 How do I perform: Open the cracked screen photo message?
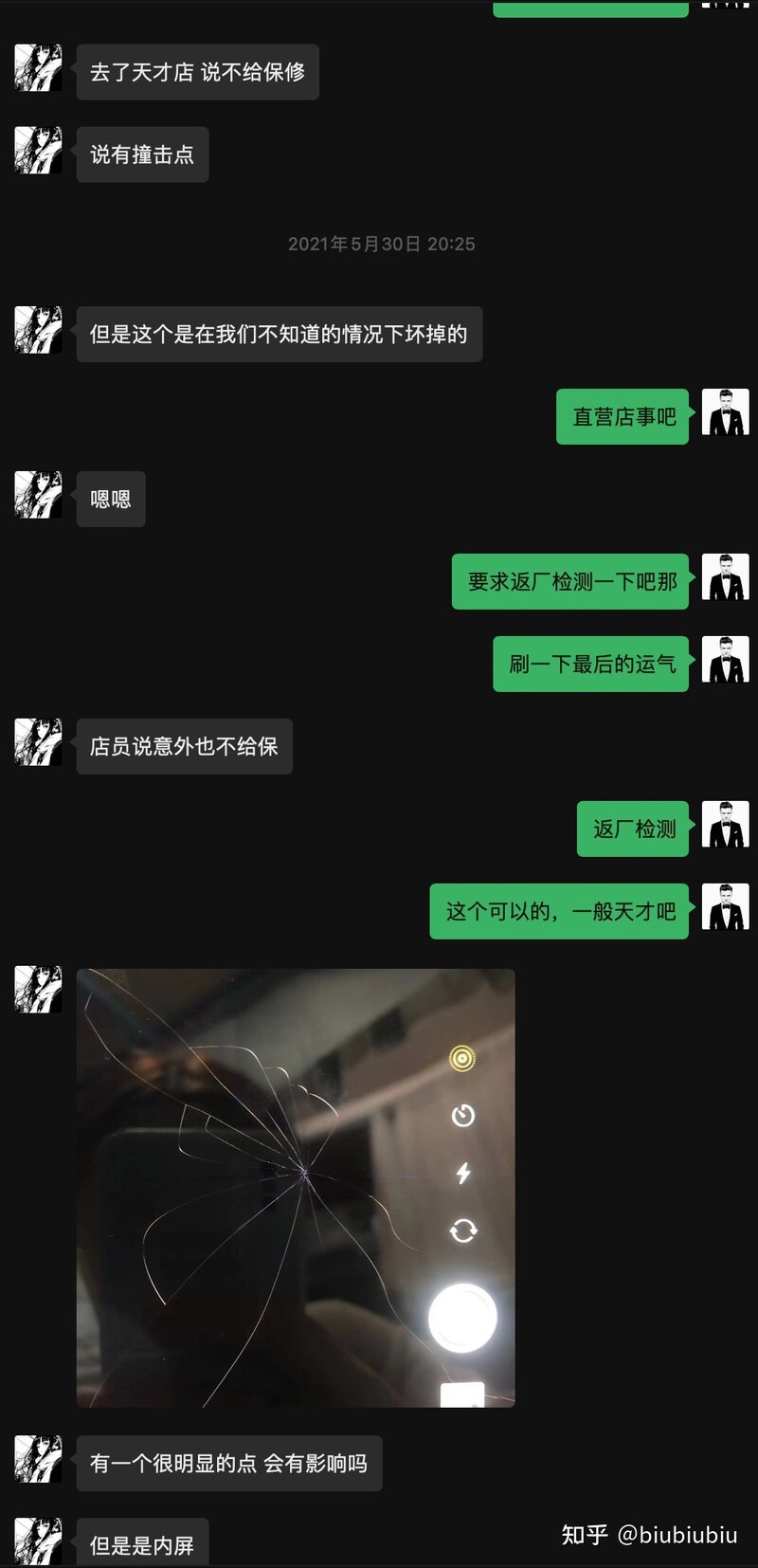pyautogui.click(x=296, y=1187)
